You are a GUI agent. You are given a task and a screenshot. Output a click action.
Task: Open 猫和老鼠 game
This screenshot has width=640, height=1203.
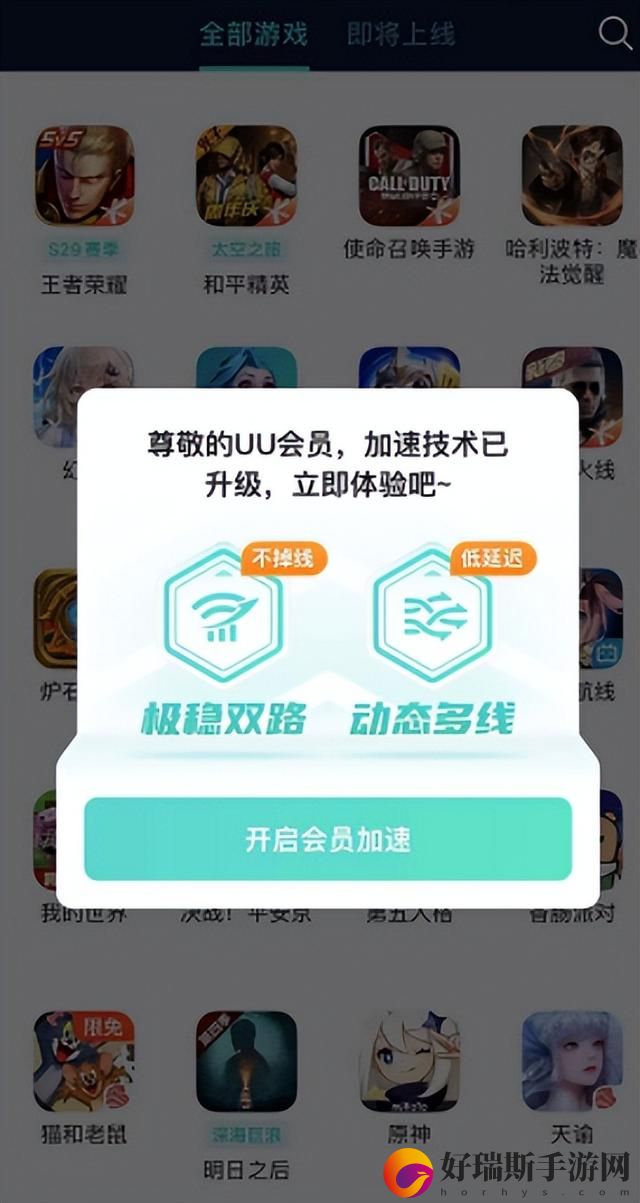(x=84, y=1062)
